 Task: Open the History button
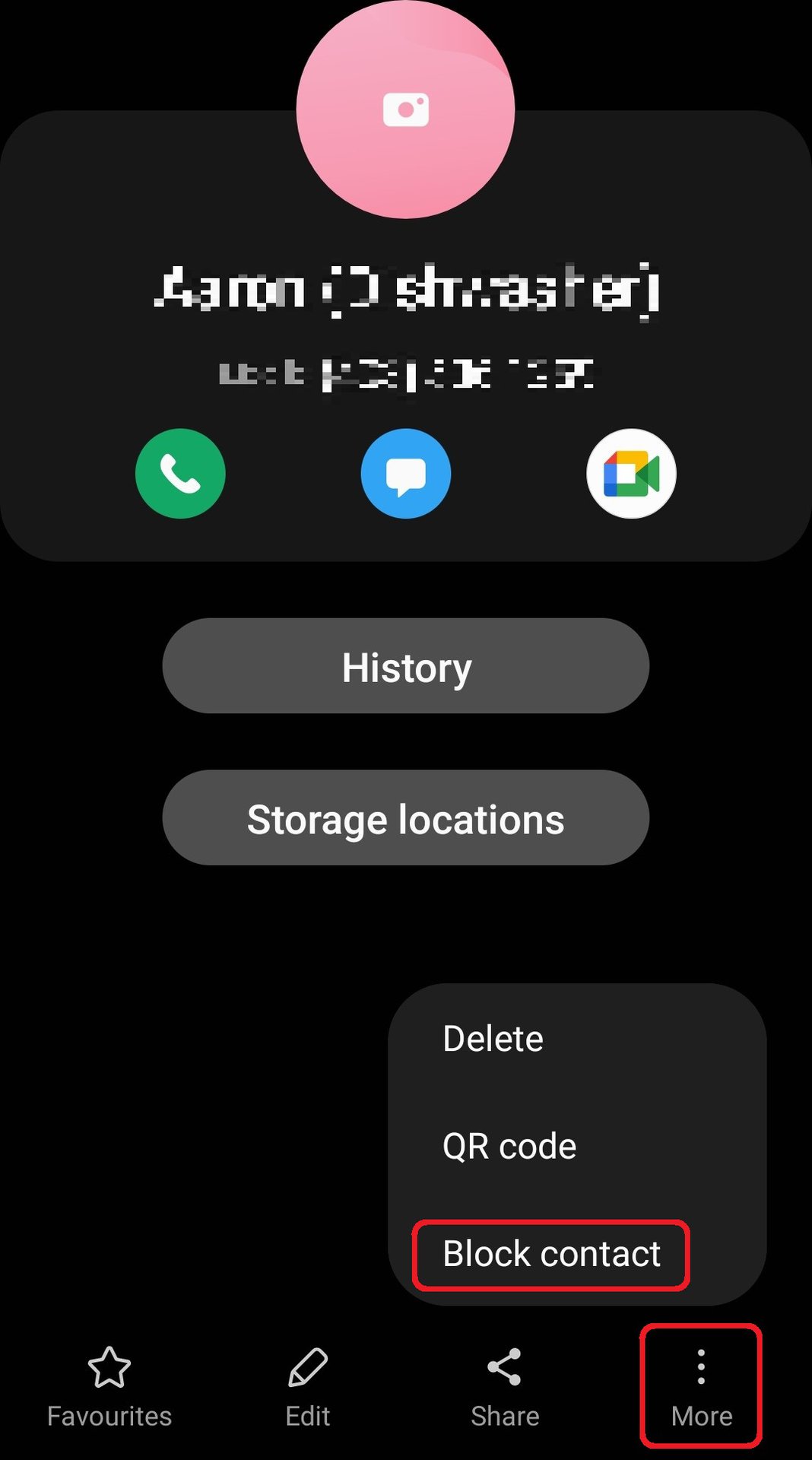(x=405, y=666)
